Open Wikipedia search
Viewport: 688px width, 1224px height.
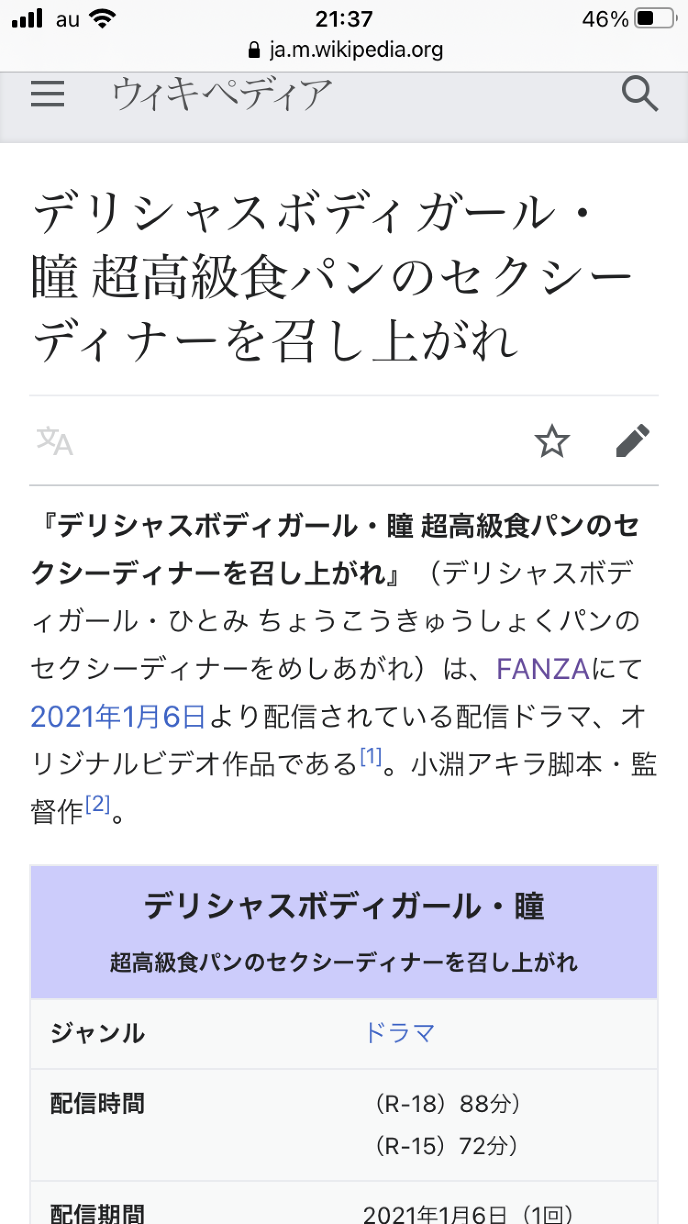(x=639, y=95)
